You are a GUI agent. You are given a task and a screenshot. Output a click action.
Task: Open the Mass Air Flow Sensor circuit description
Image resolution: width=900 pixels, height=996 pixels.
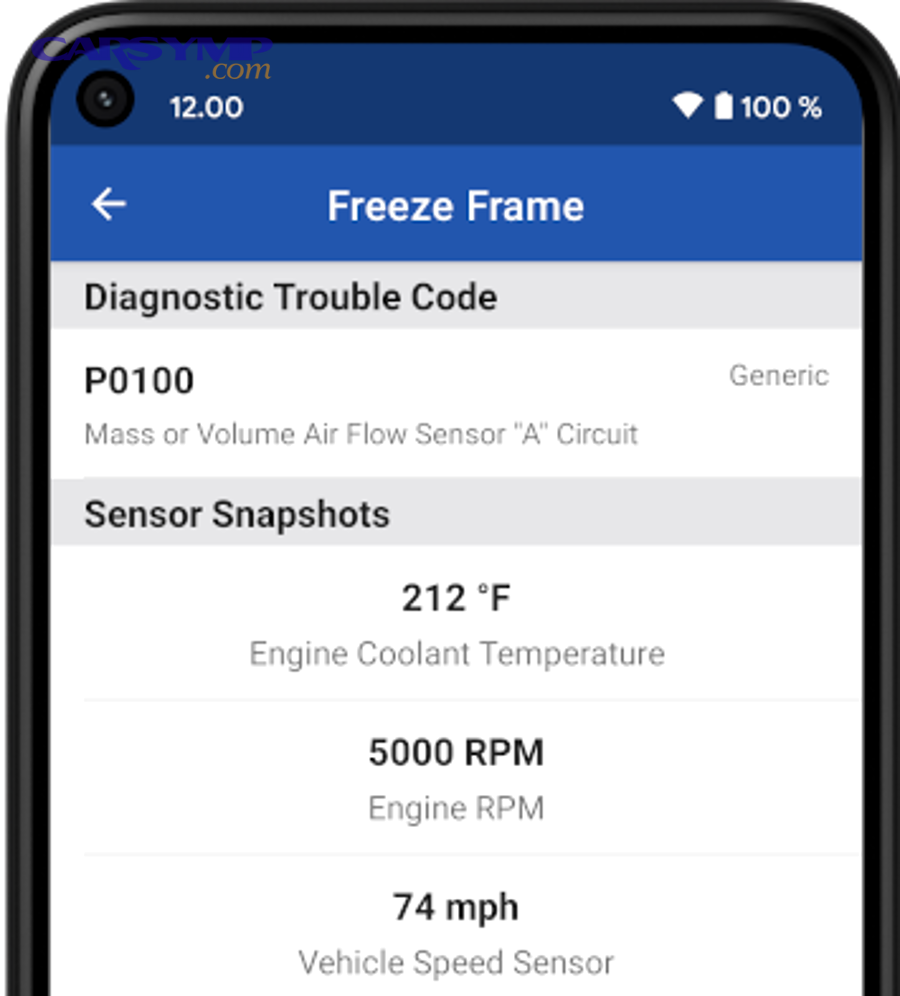point(360,434)
